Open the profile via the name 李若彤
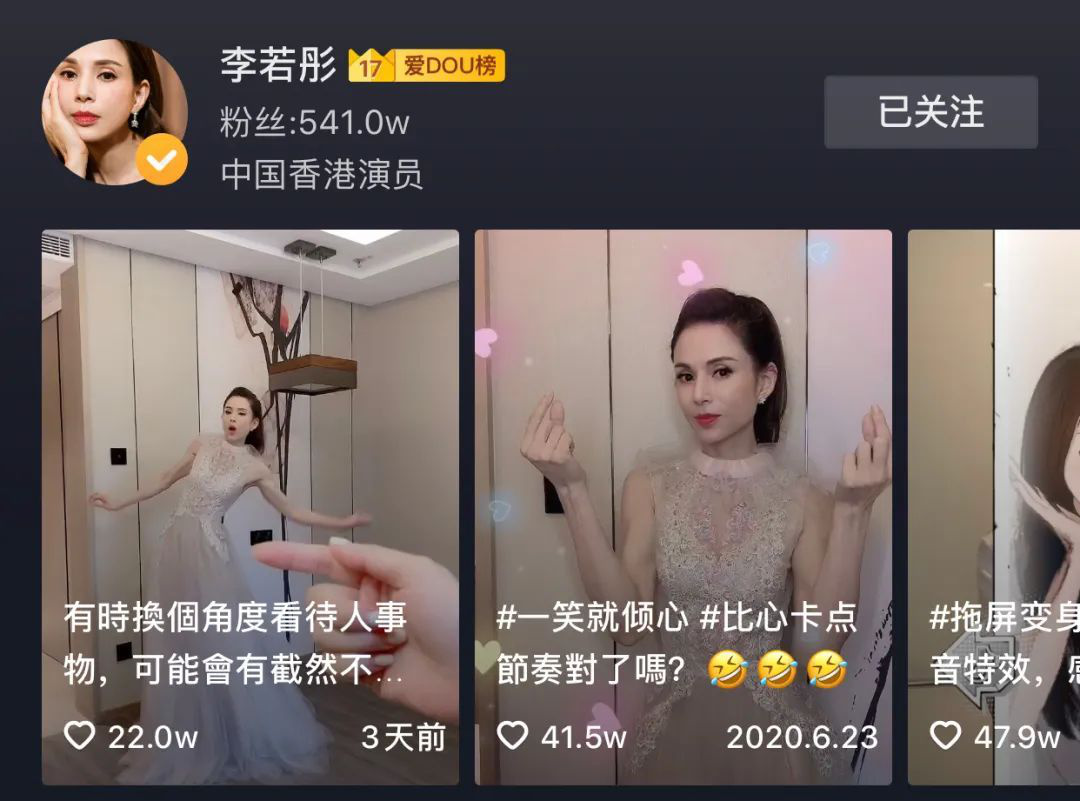Image resolution: width=1080 pixels, height=801 pixels. [x=279, y=65]
